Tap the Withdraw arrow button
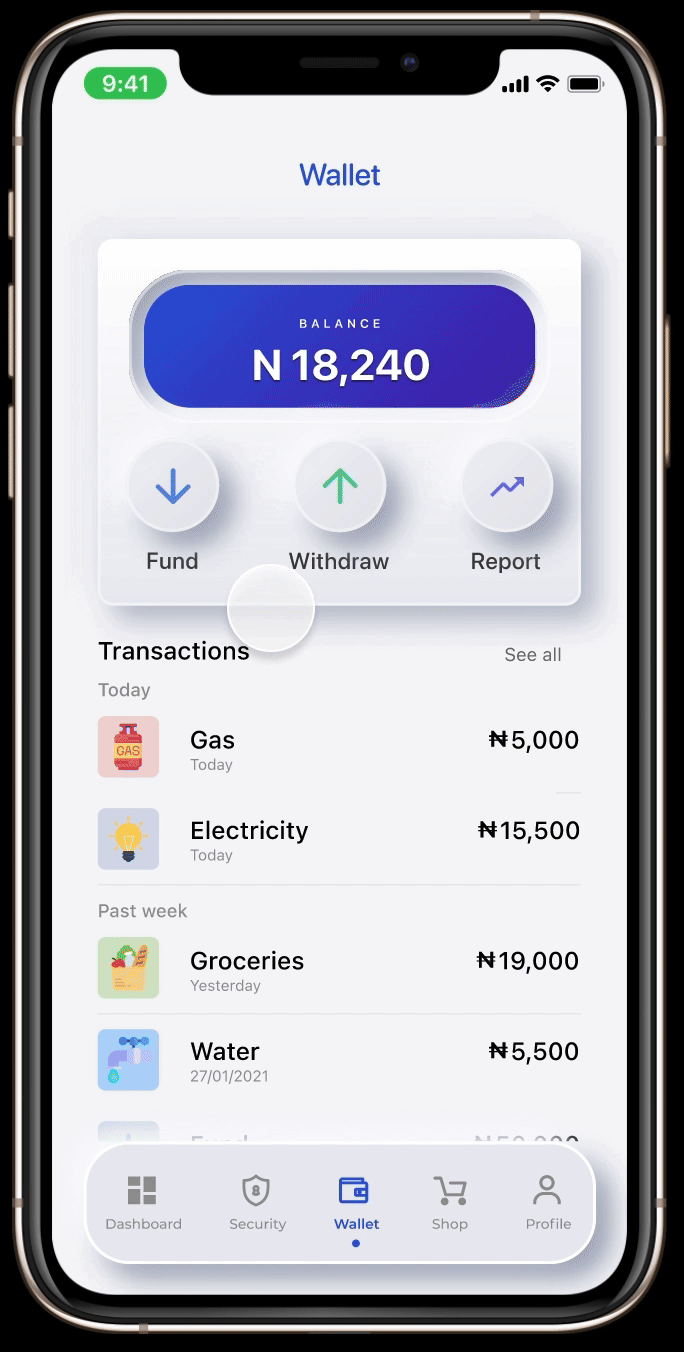The width and height of the screenshot is (684, 1352). click(340, 487)
